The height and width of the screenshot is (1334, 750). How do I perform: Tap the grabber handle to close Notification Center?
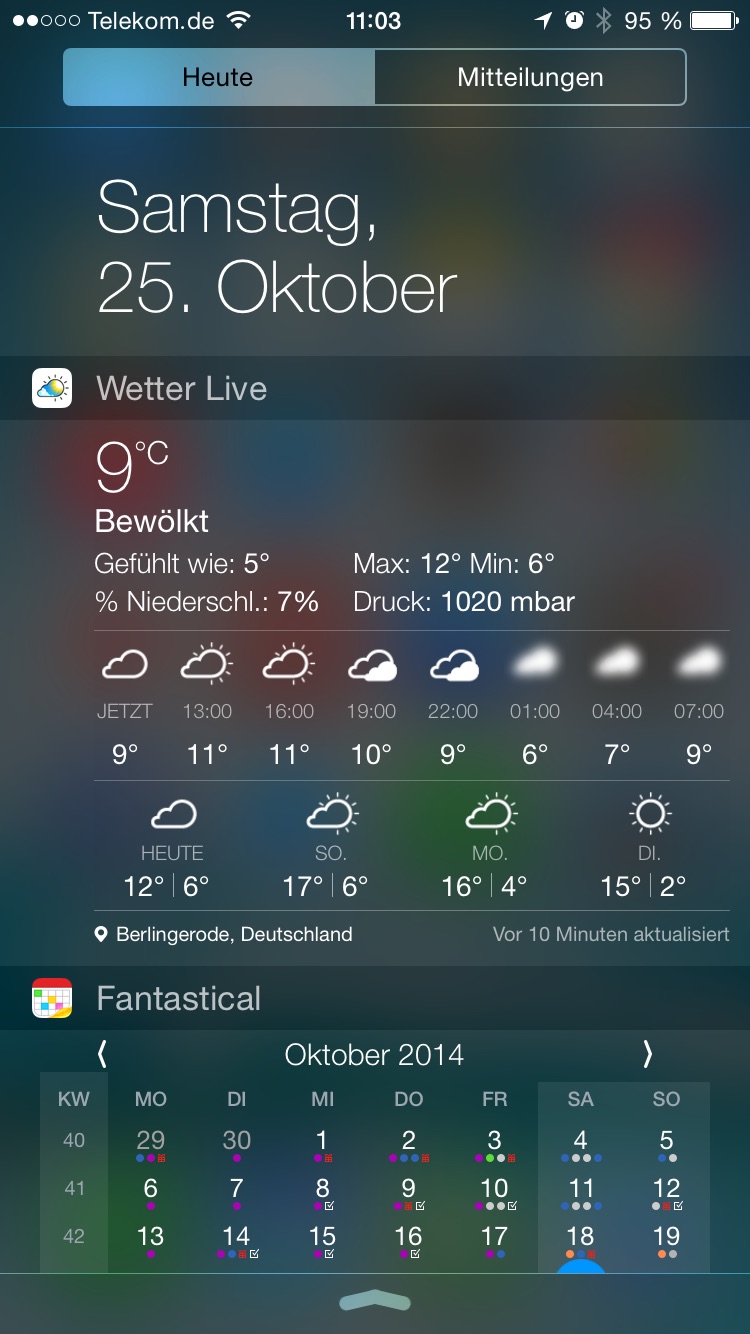(x=375, y=1300)
